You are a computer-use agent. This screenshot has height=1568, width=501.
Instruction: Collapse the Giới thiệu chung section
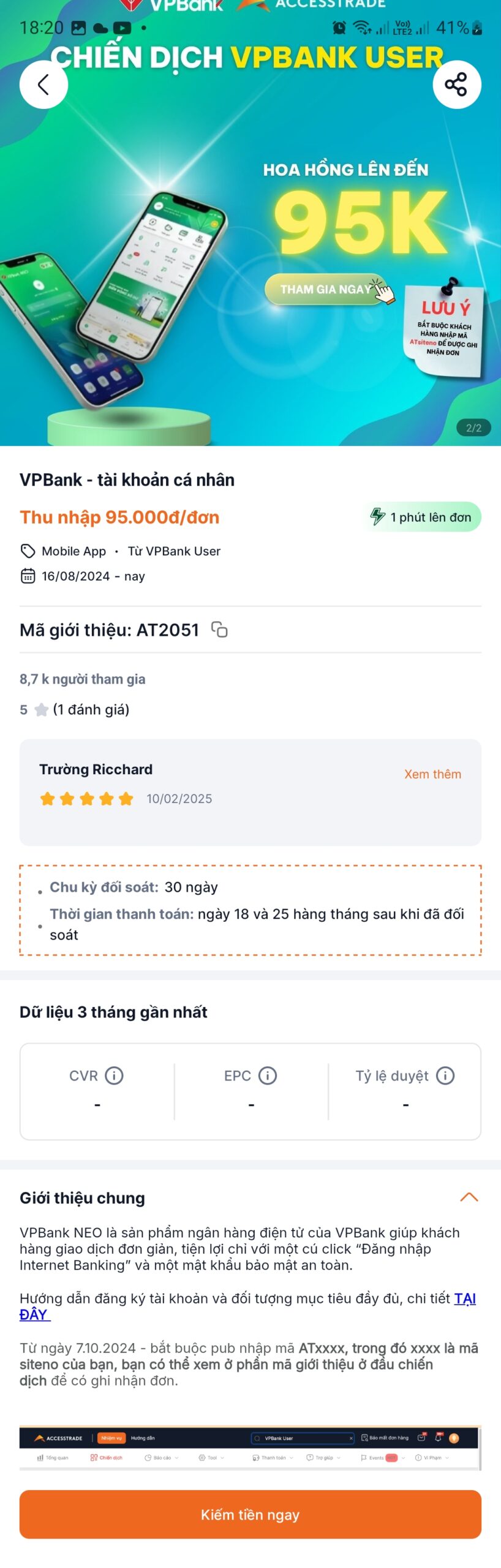tap(469, 1197)
